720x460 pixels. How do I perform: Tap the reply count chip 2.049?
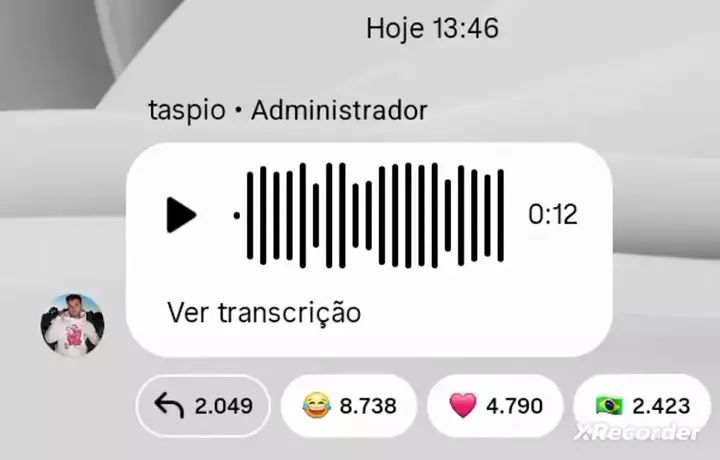pos(203,406)
